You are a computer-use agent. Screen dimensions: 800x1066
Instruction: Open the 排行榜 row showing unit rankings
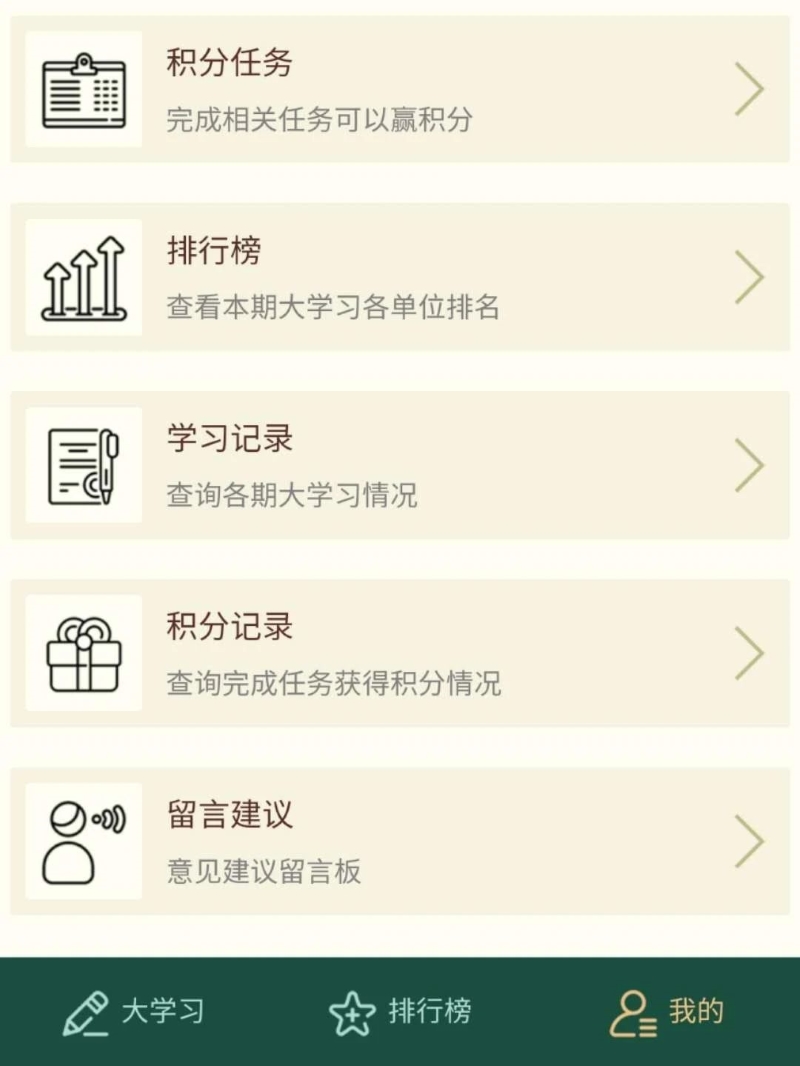point(400,277)
